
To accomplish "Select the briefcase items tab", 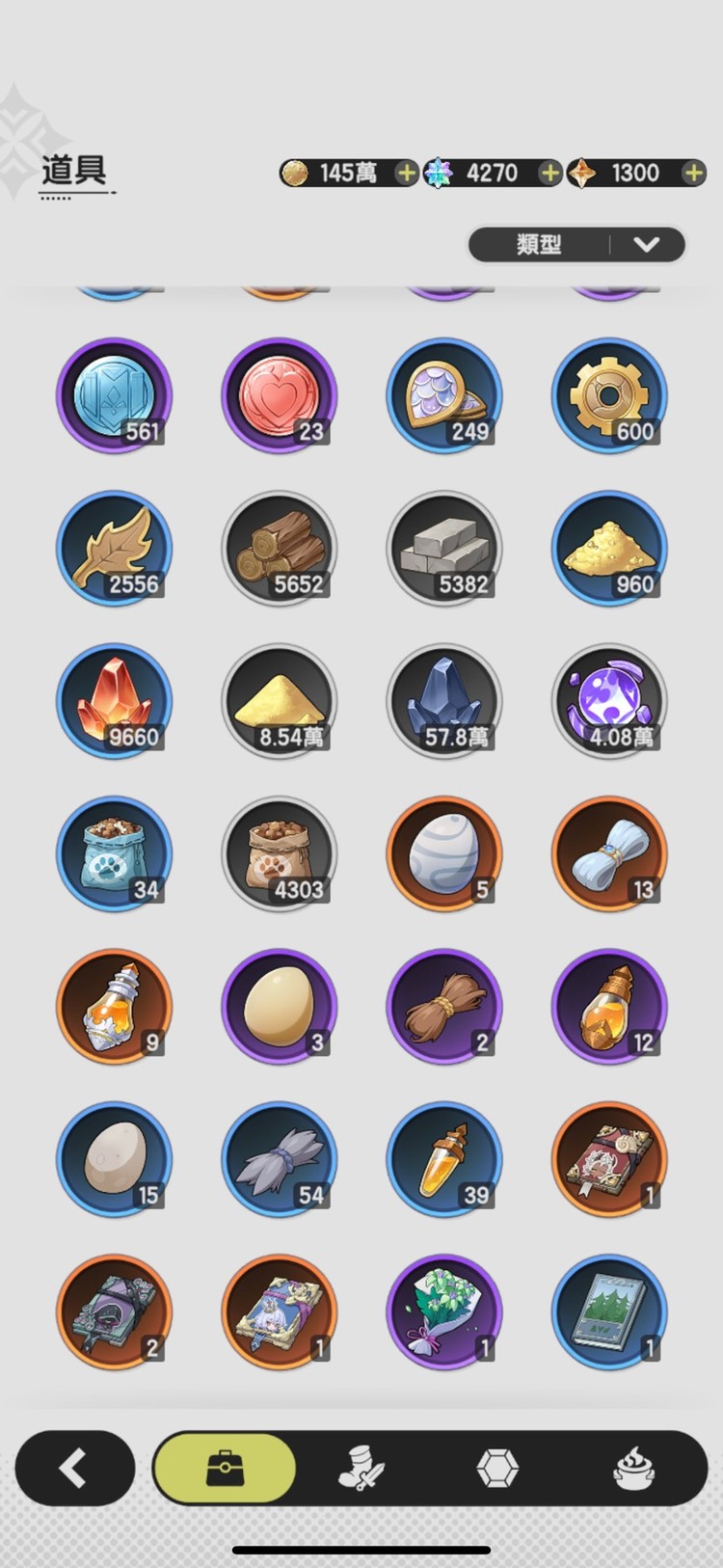I will click(225, 1469).
